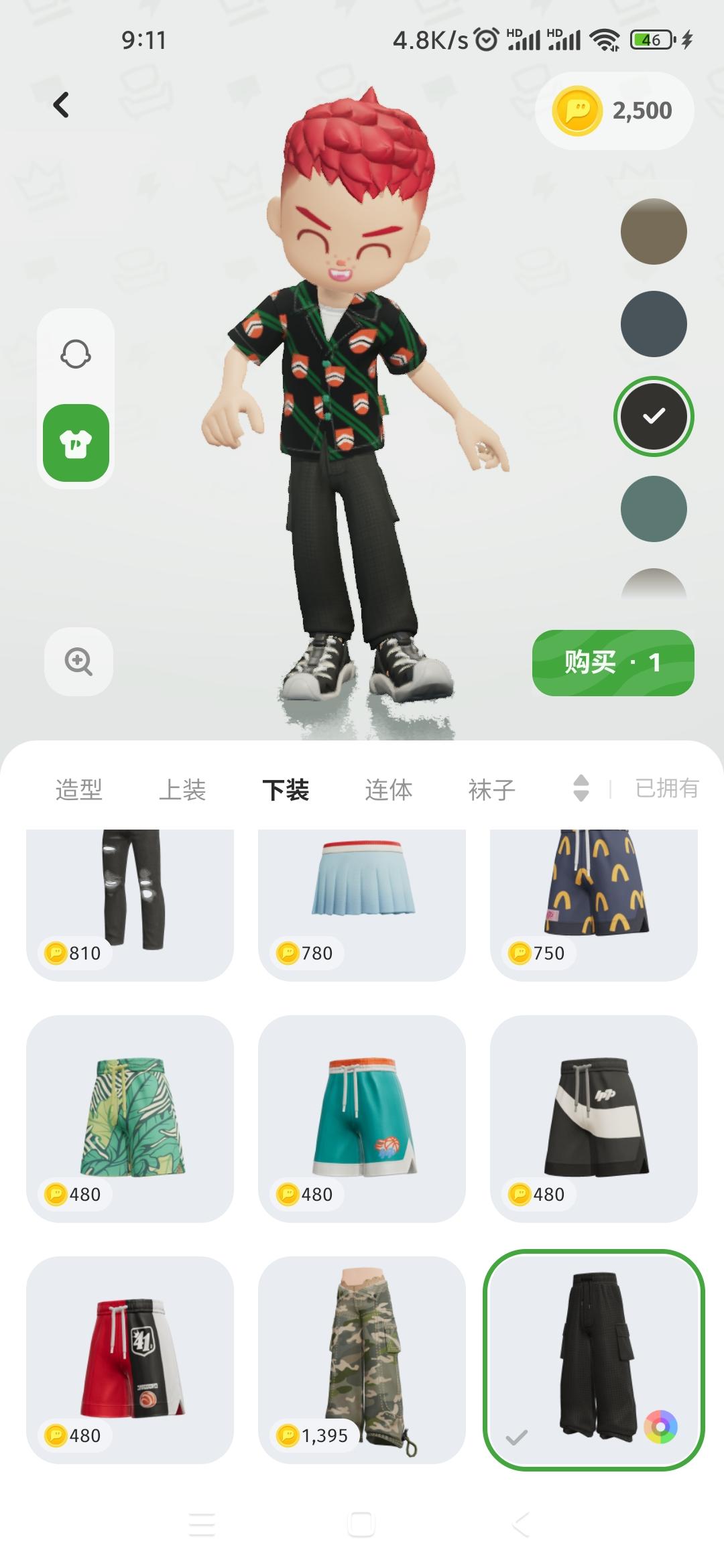The height and width of the screenshot is (1568, 724).
Task: Select the currently checked dark color swatch
Action: point(653,415)
